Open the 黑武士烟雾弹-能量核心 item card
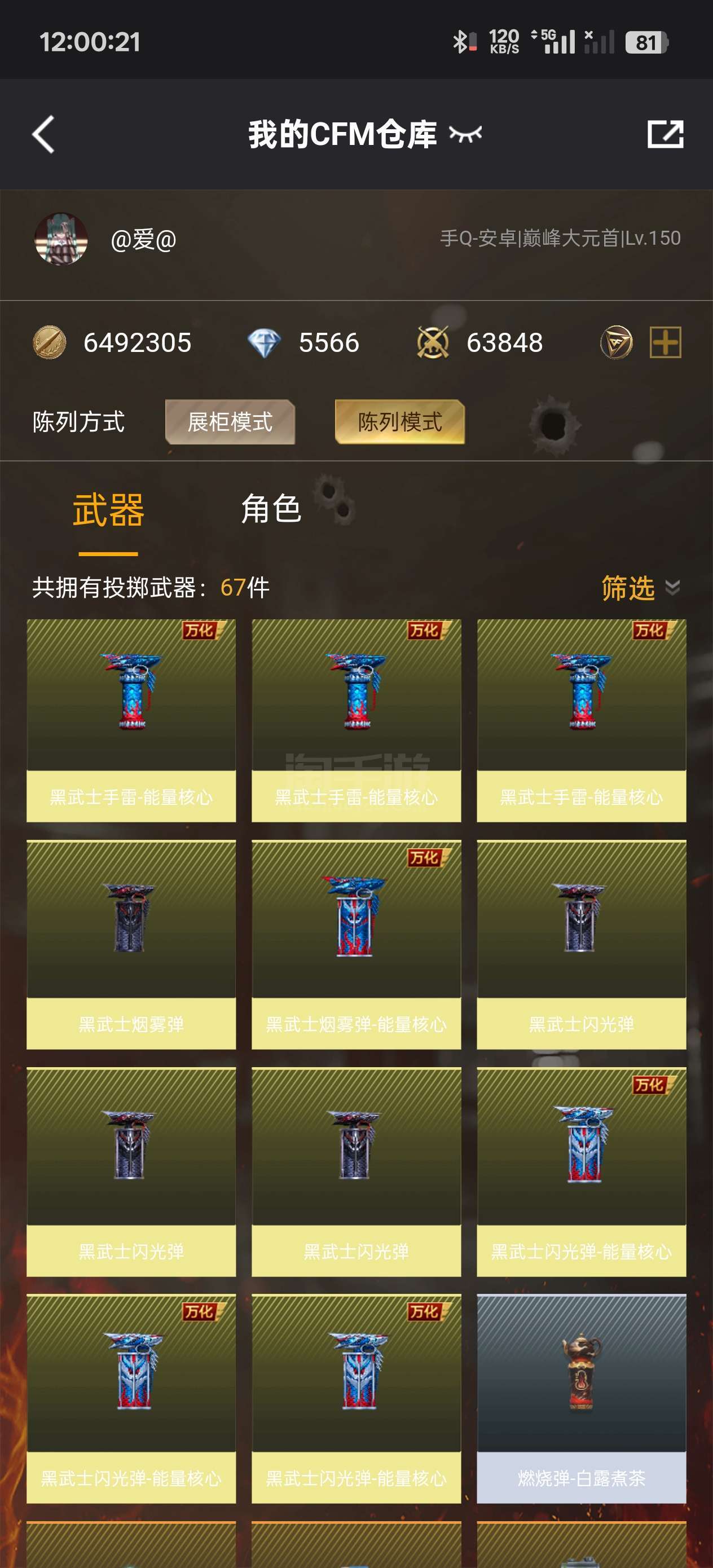 tap(356, 945)
